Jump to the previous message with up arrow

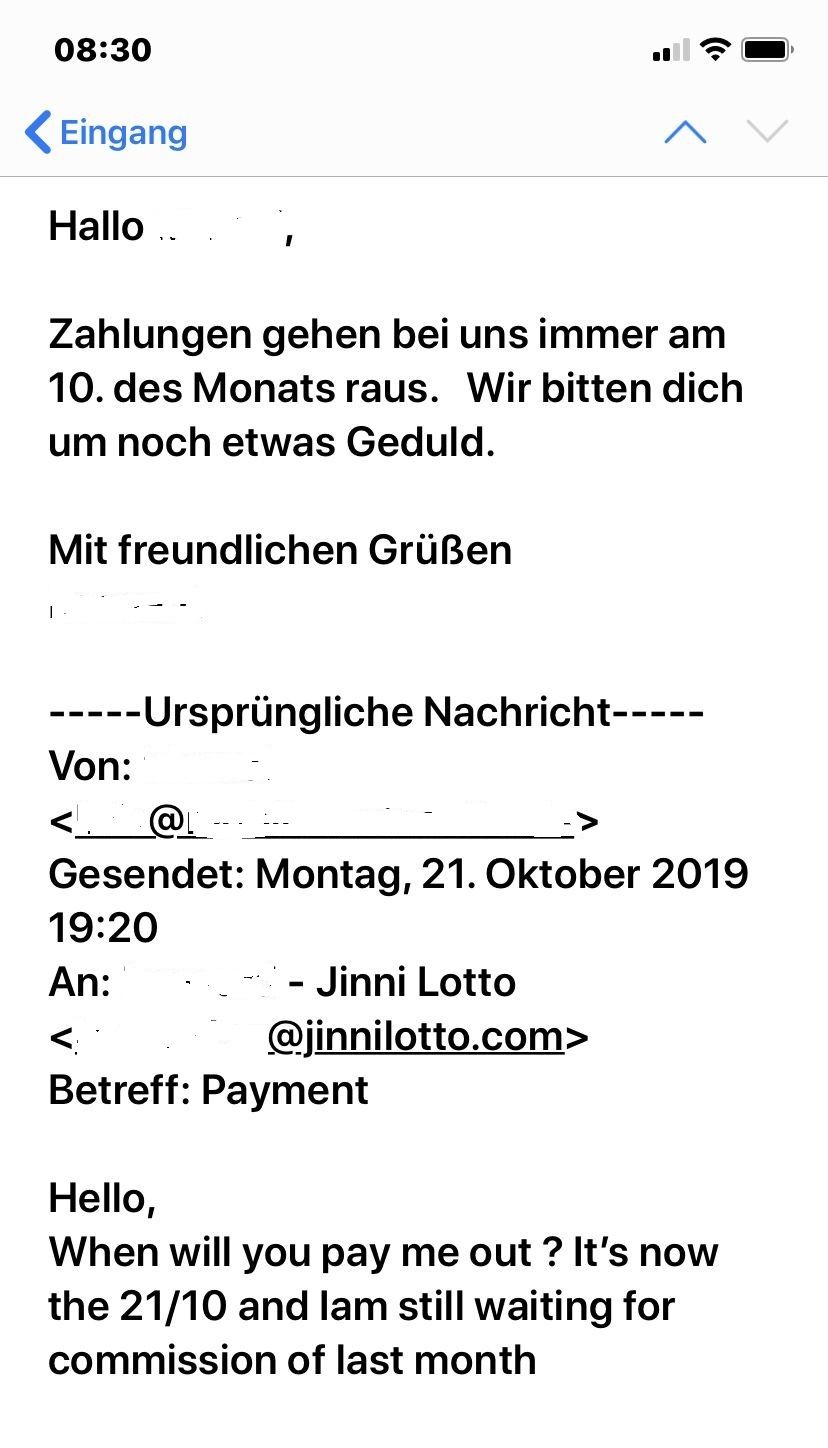tap(685, 132)
